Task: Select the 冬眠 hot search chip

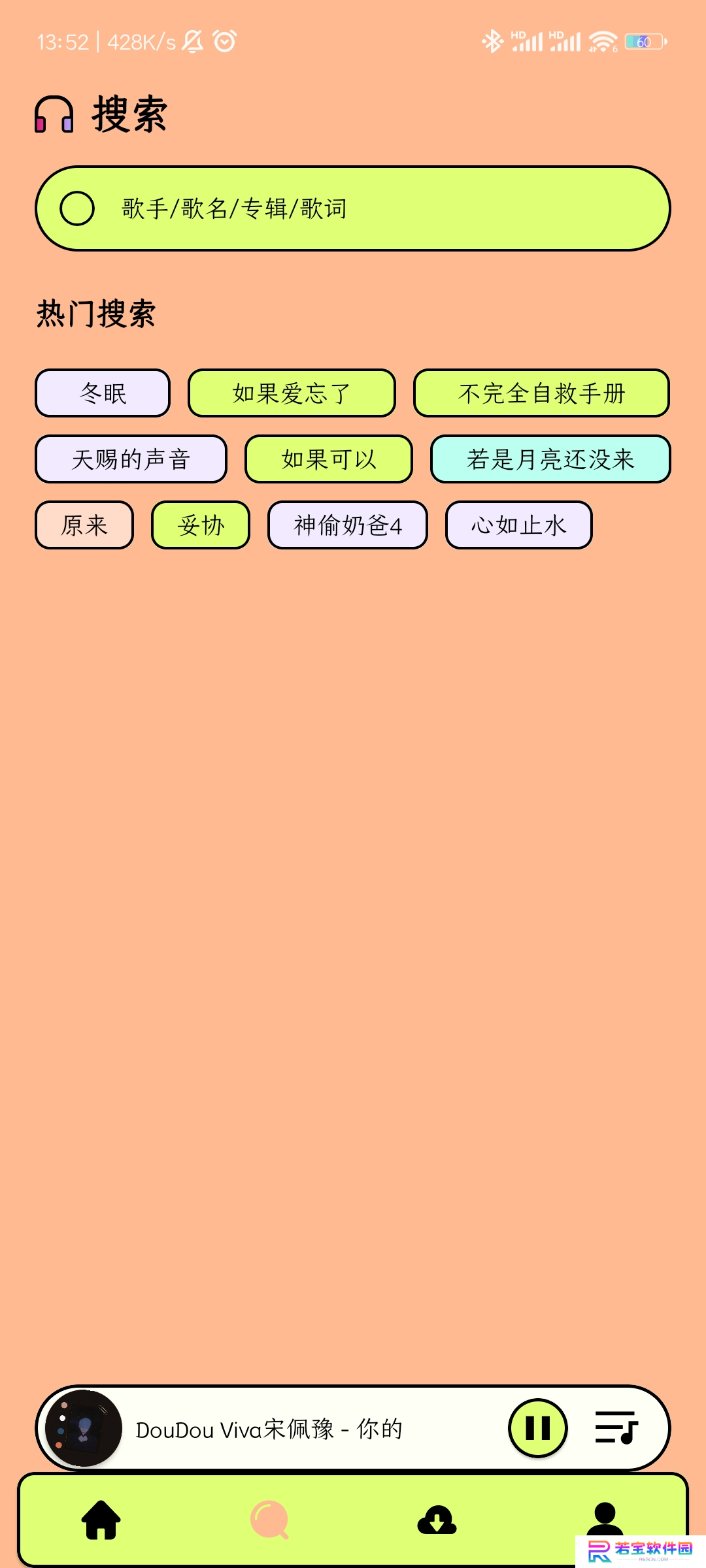Action: (103, 393)
